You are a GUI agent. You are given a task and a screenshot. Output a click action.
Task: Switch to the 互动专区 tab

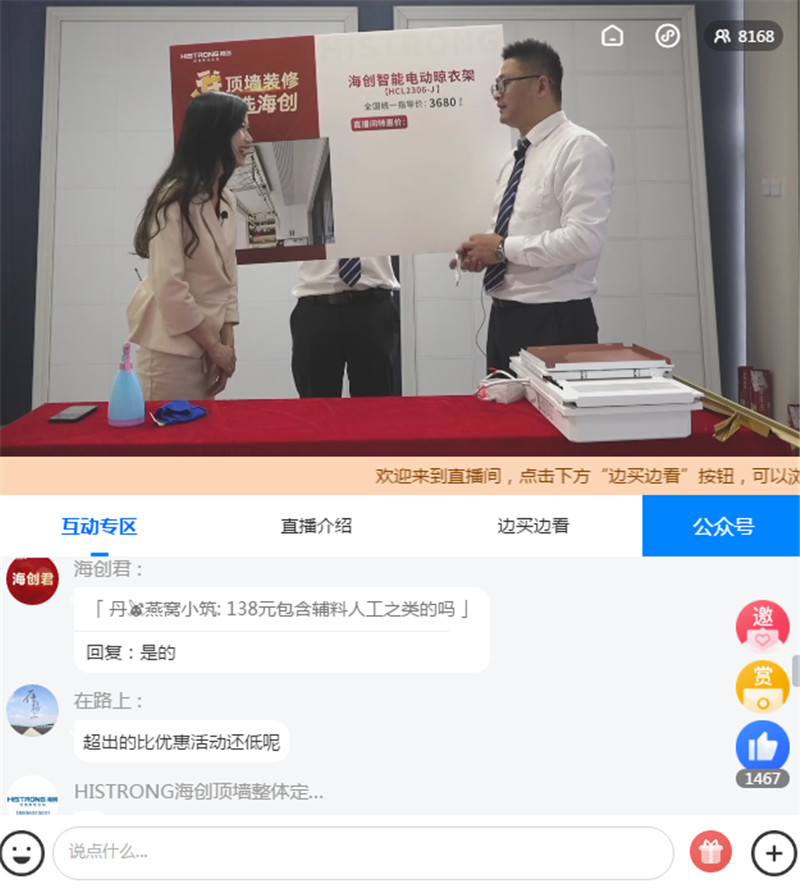[99, 526]
